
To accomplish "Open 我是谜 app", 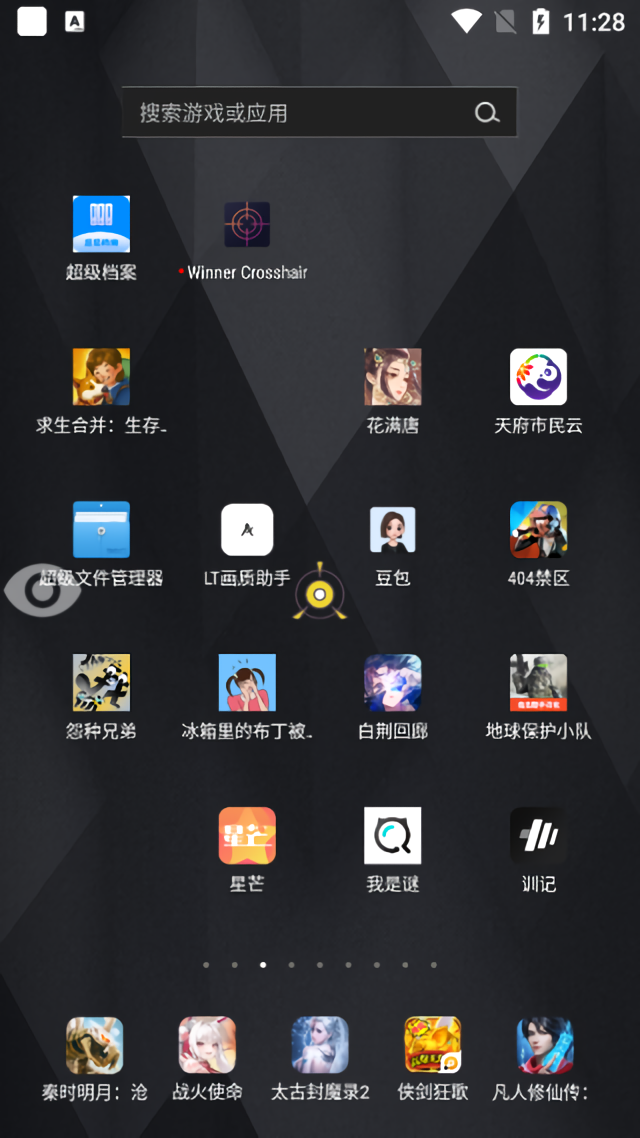I will [x=392, y=836].
